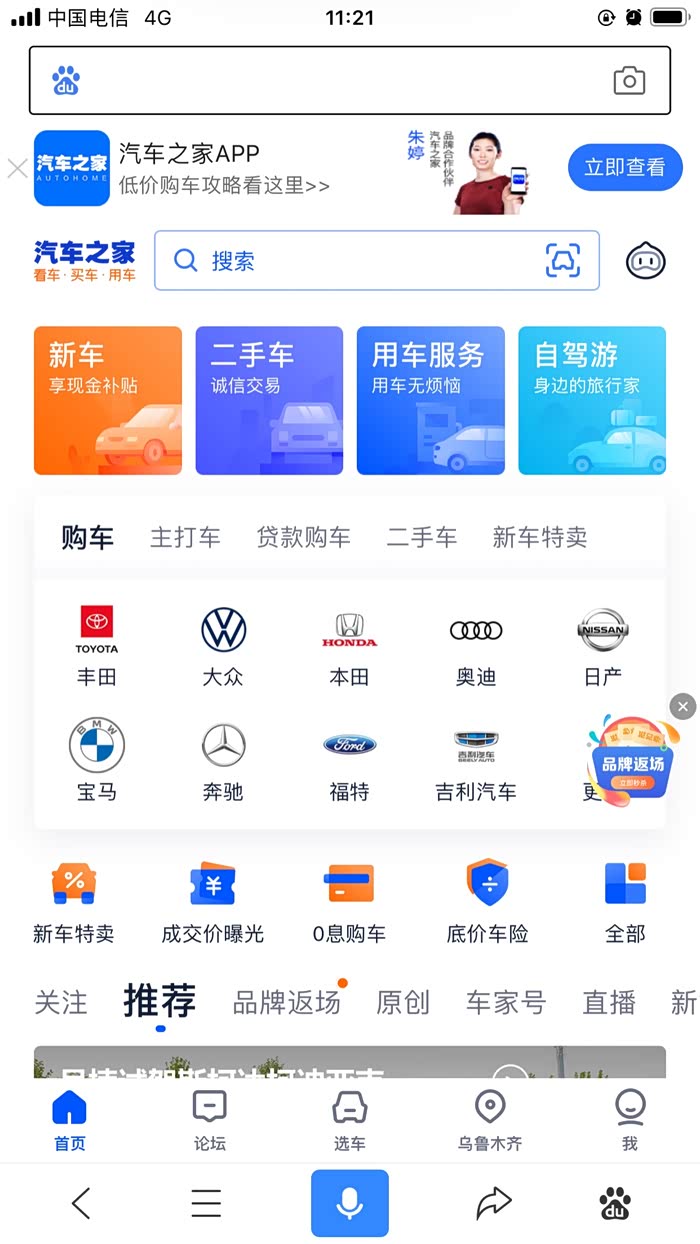Dismiss the 汽车之家APP banner
Viewport: 700px width, 1244px height.
click(17, 168)
